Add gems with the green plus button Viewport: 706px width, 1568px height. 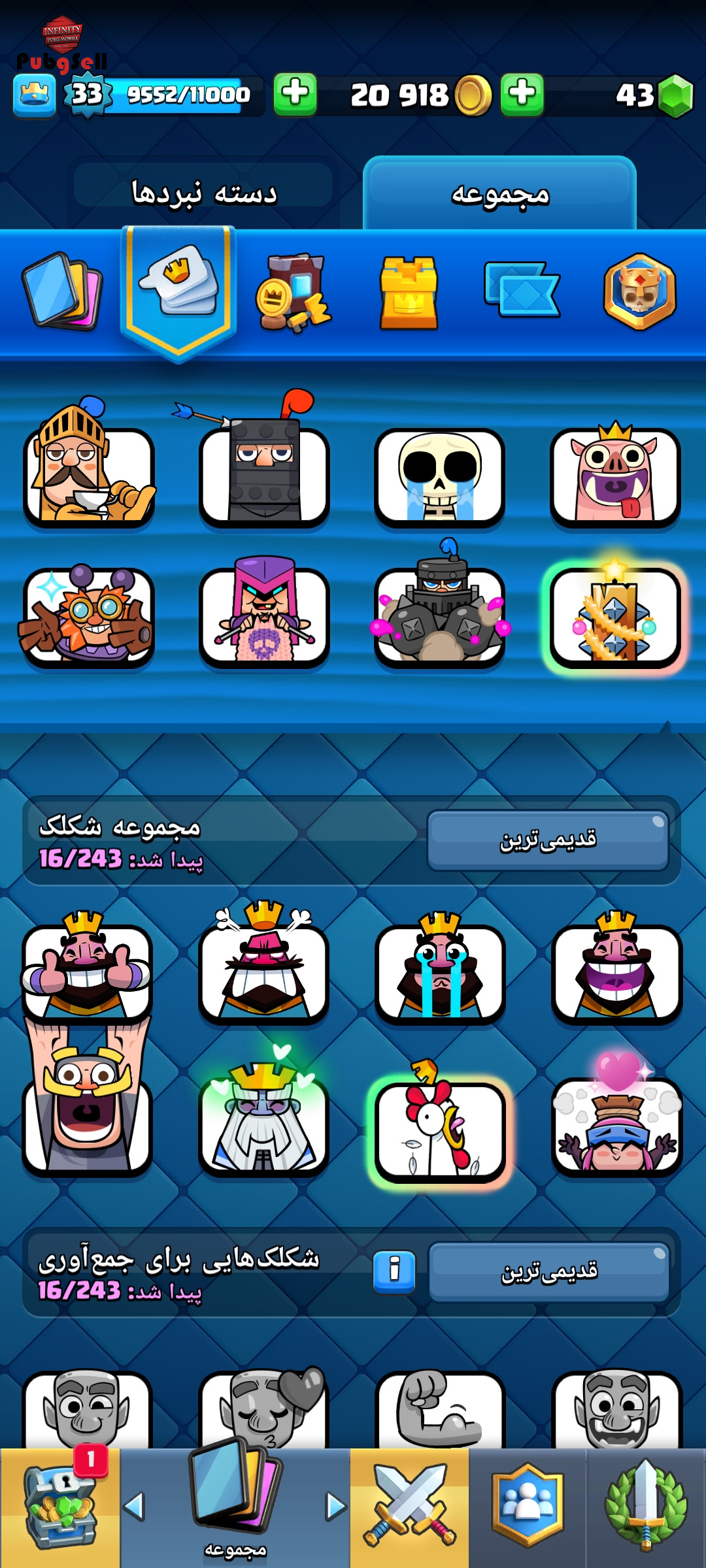point(522,95)
